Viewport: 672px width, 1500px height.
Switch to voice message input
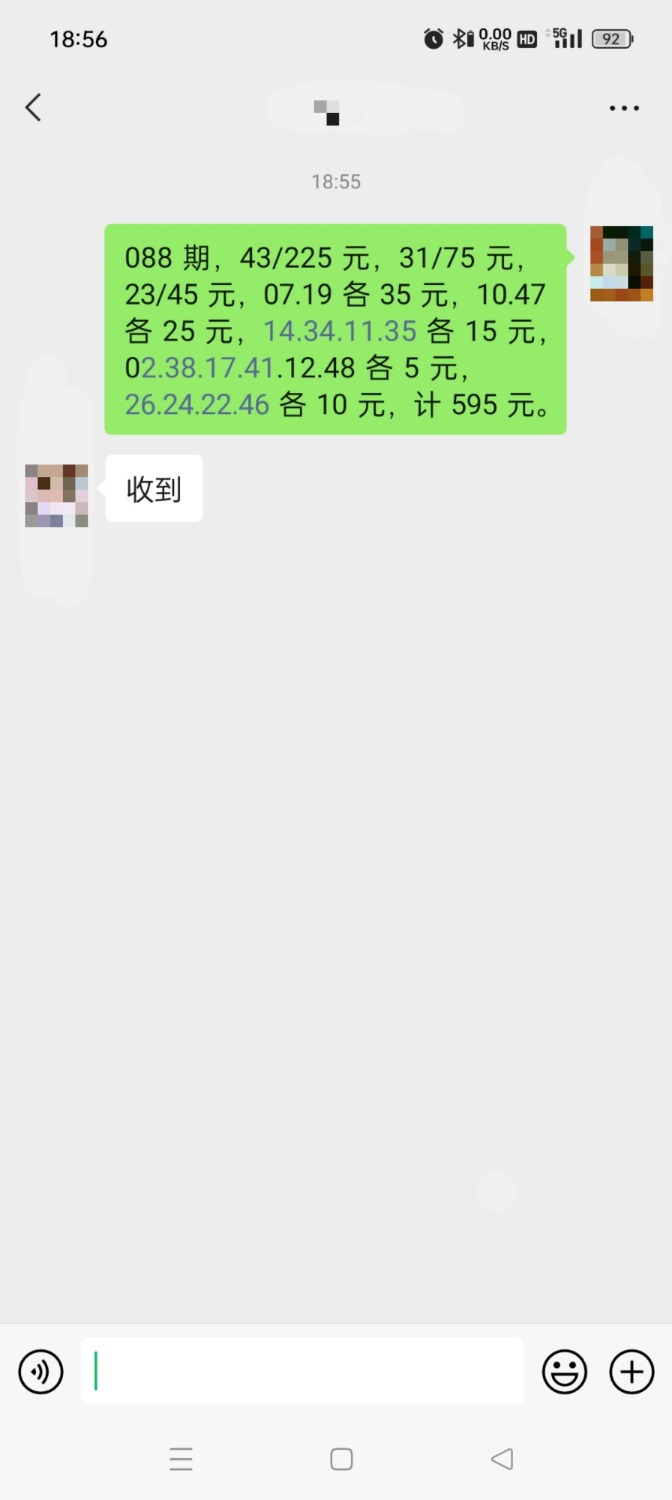[41, 1371]
